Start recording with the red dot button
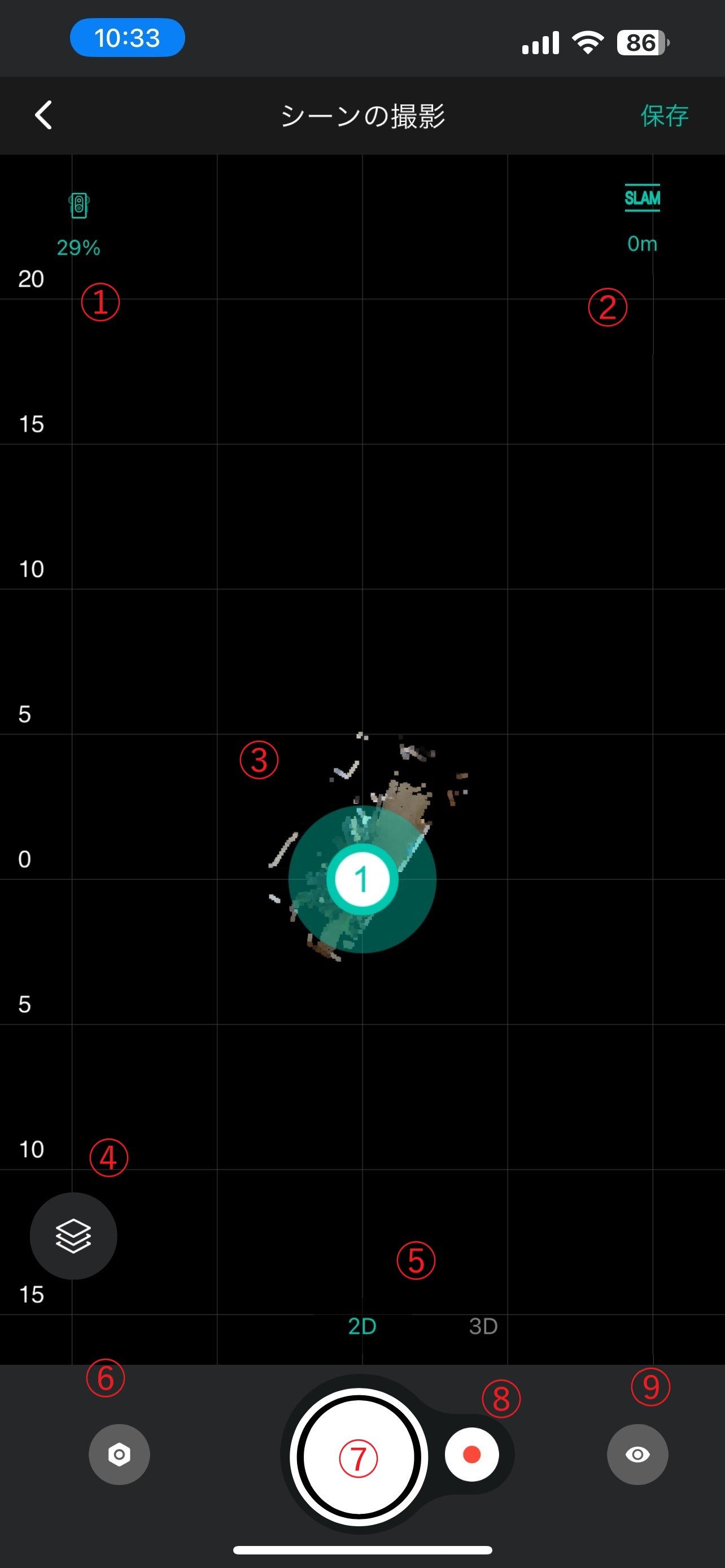Screen dimensions: 725x1568 pos(472,1454)
